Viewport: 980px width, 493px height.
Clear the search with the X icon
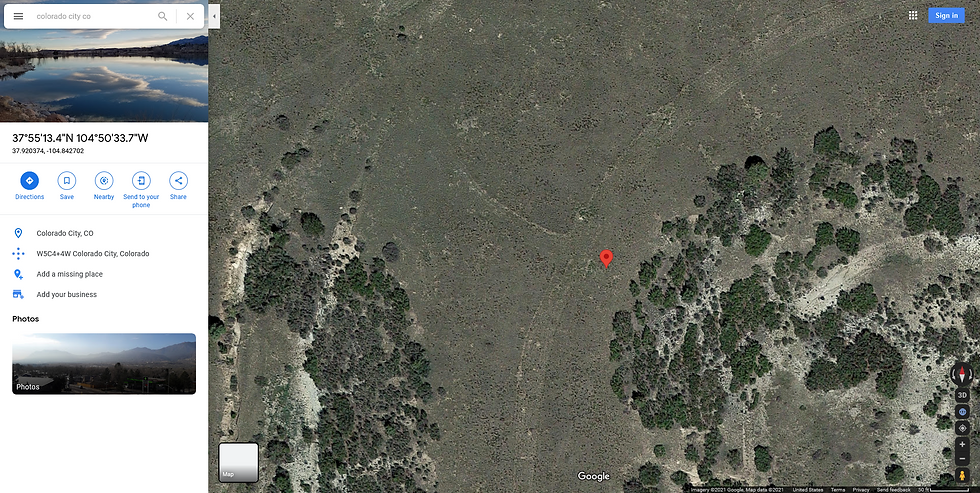click(190, 16)
